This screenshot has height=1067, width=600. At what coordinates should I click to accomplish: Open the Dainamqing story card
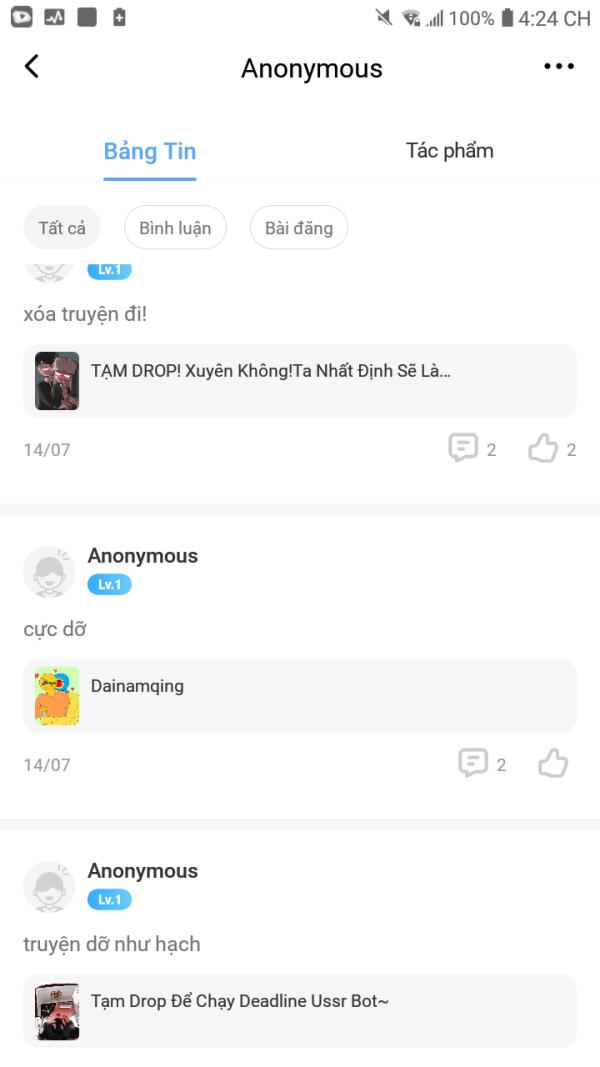(x=300, y=695)
